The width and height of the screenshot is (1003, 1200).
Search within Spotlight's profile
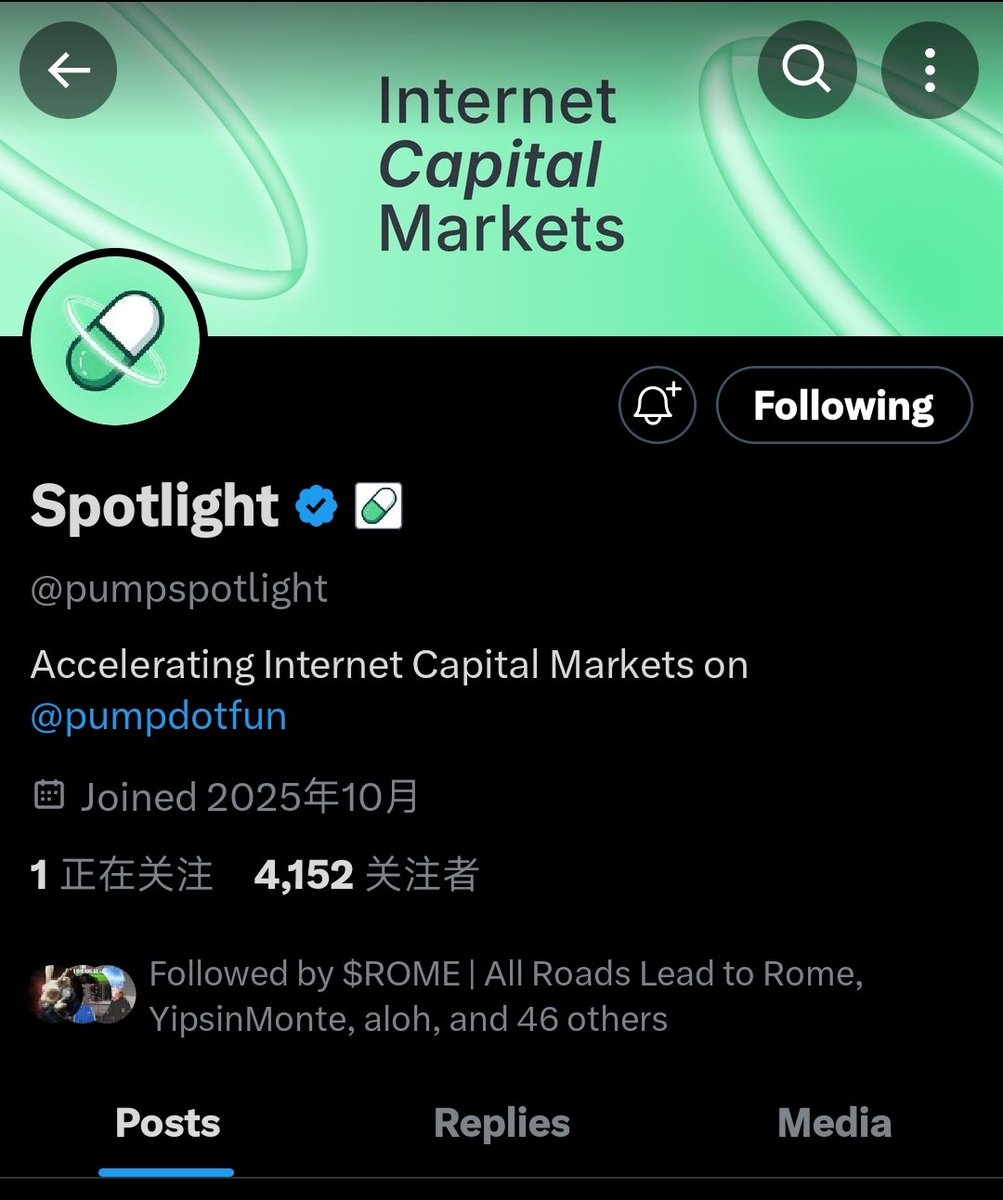[x=806, y=70]
